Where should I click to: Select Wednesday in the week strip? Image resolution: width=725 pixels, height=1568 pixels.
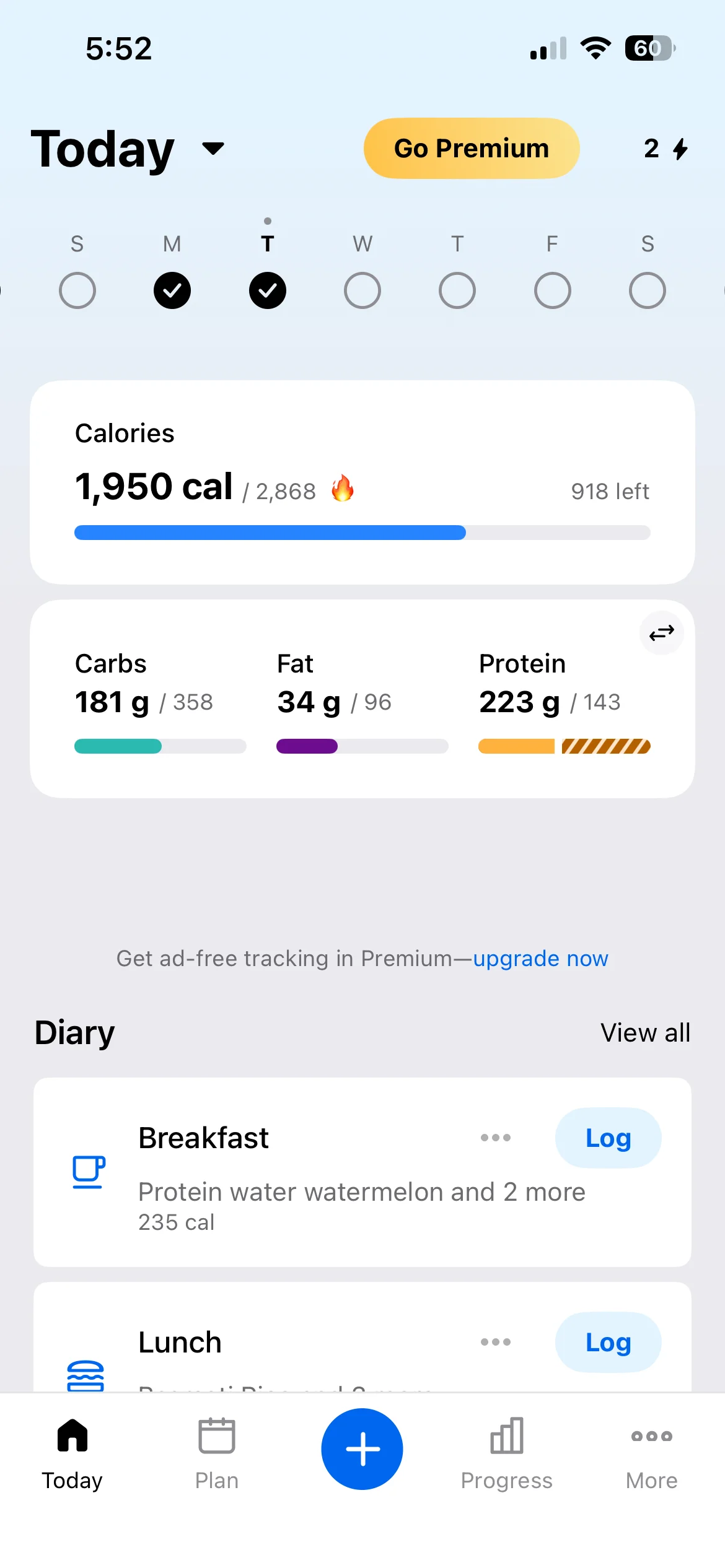click(362, 290)
